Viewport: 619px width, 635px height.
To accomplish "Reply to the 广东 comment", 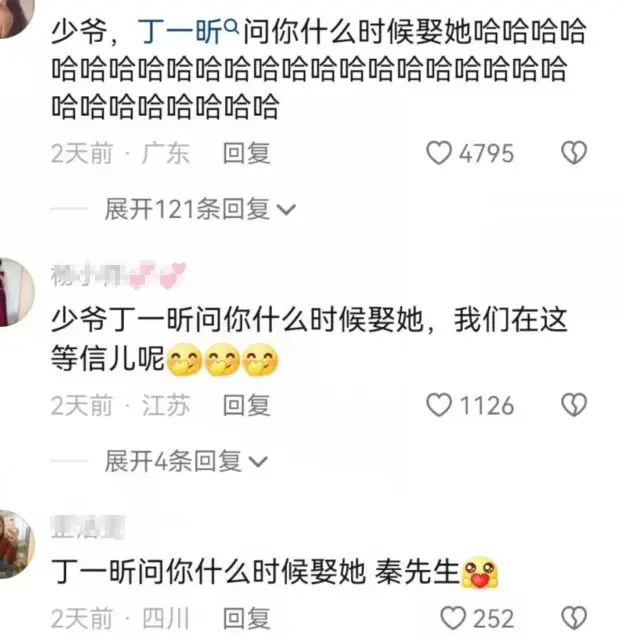I will click(246, 153).
